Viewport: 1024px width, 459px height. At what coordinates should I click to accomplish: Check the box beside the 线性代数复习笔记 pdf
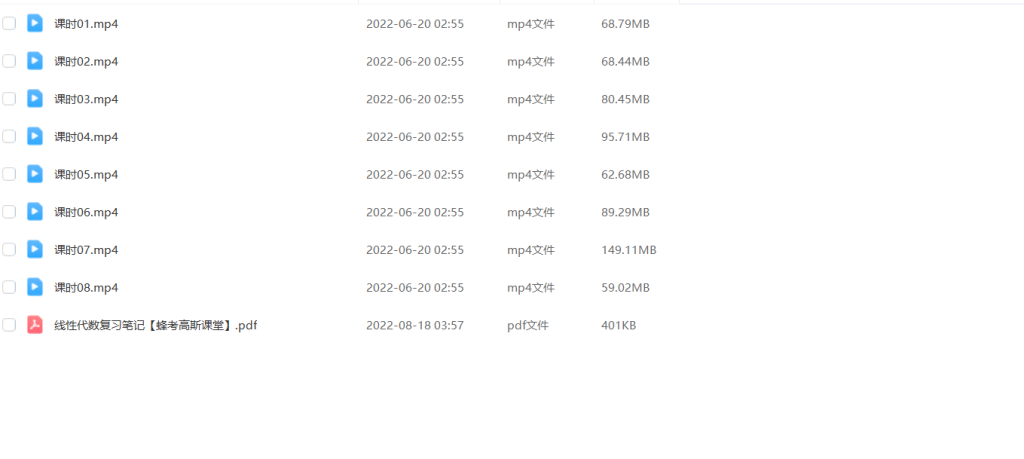click(x=9, y=325)
